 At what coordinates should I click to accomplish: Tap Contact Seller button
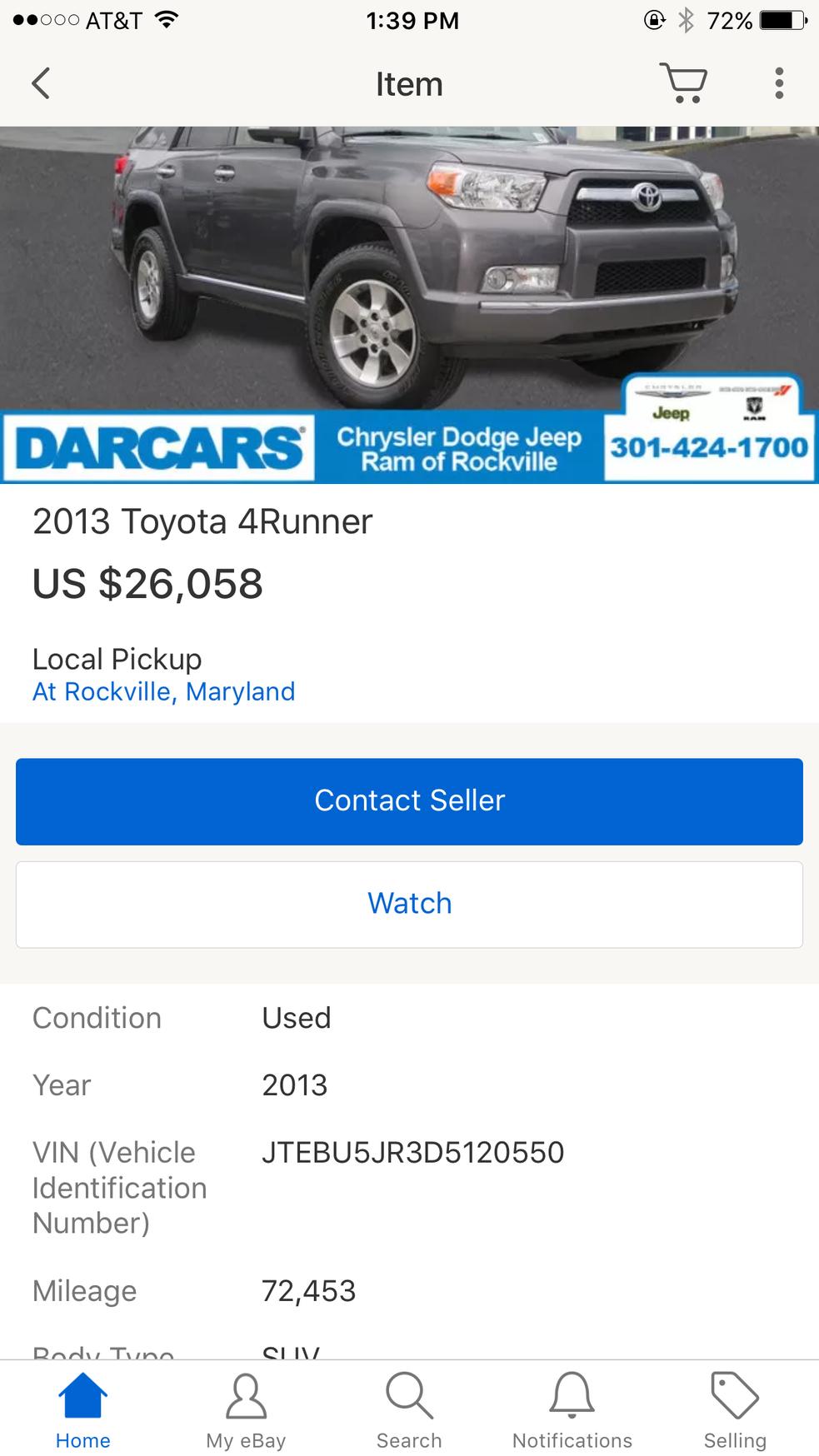pos(409,801)
